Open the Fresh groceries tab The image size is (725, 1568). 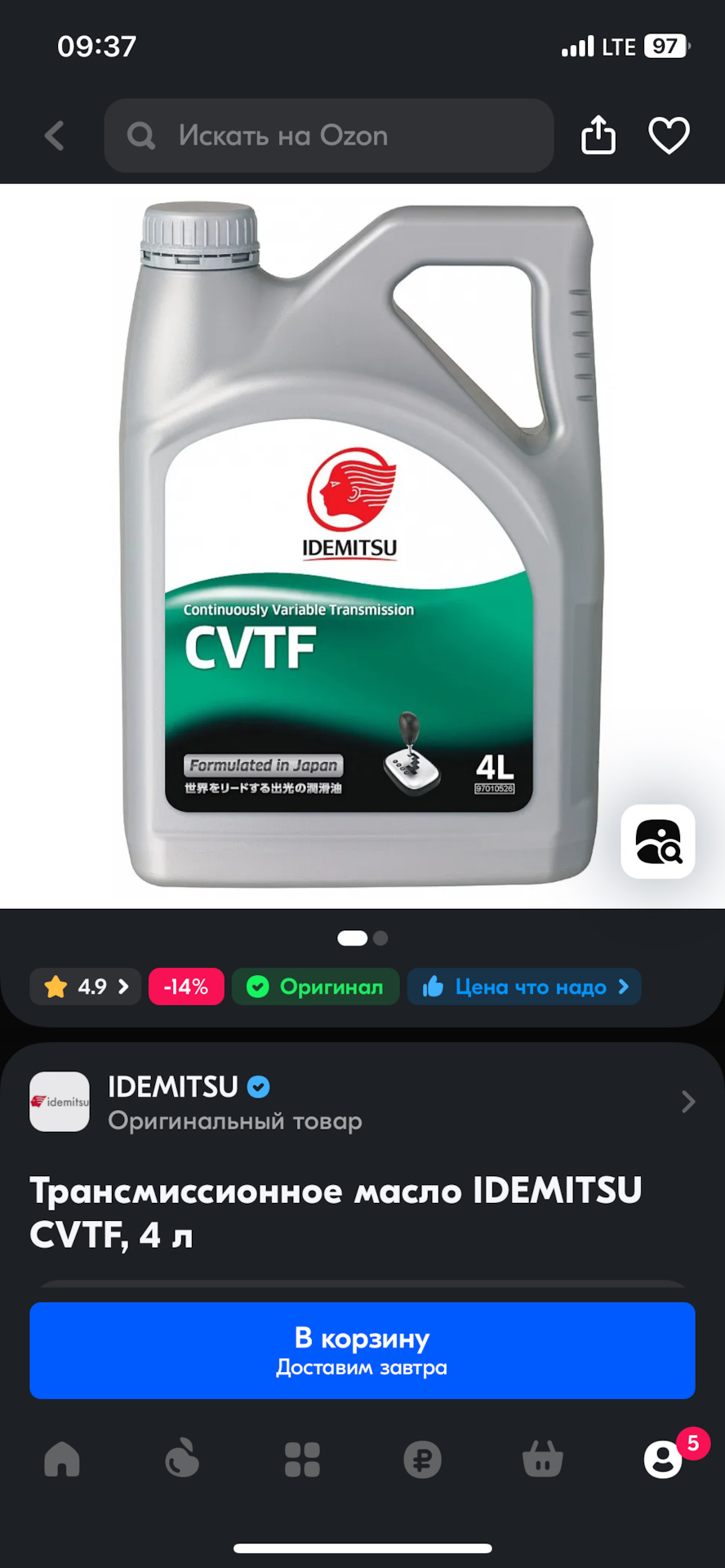coord(182,1459)
